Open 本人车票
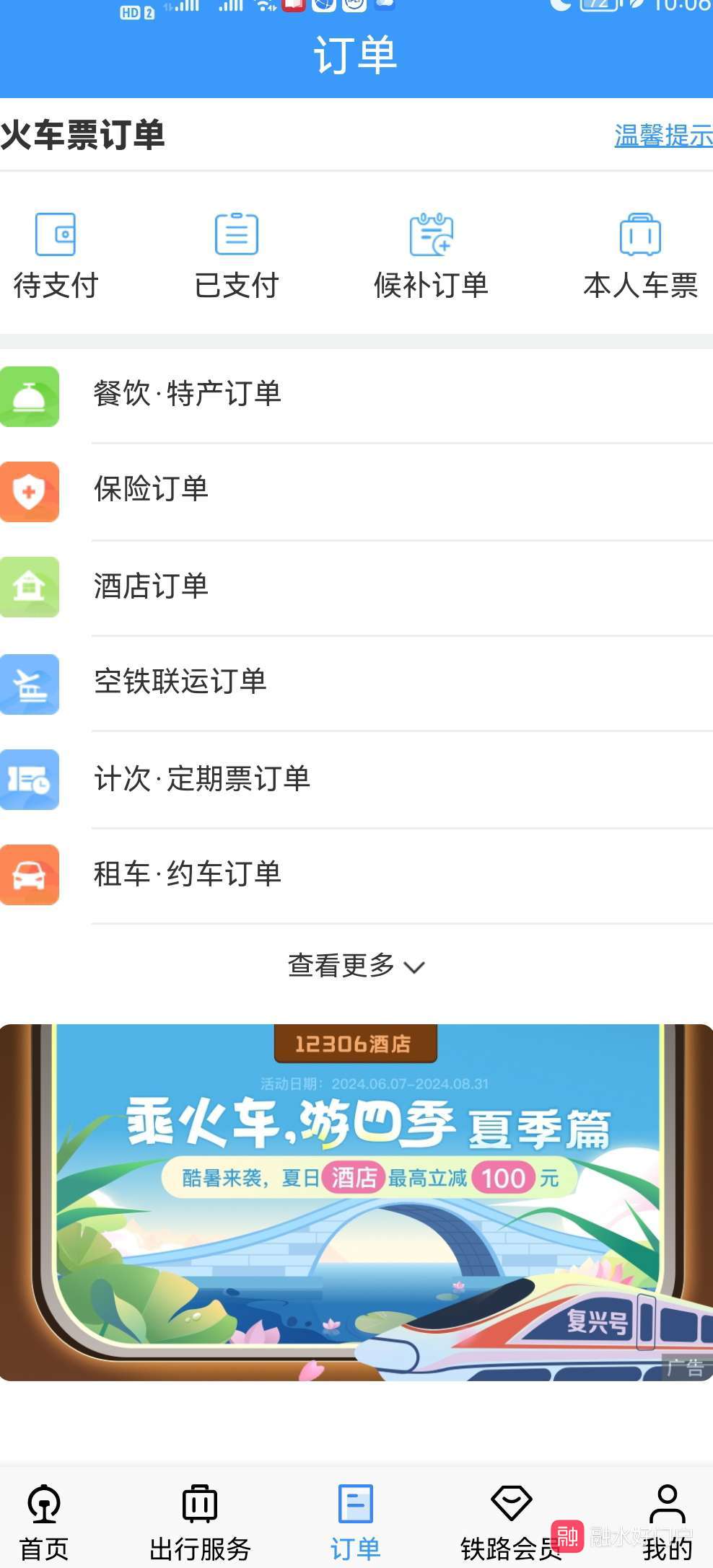 pyautogui.click(x=640, y=255)
